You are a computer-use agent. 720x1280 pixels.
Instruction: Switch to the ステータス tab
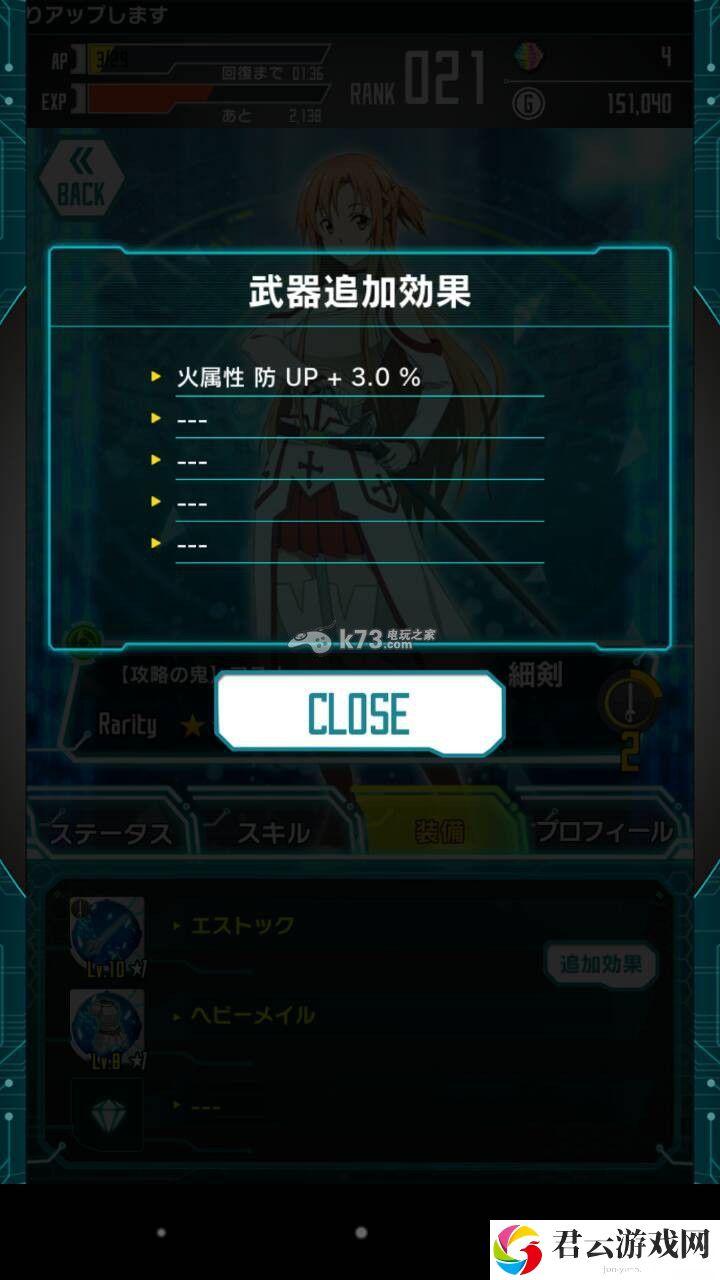click(x=111, y=832)
